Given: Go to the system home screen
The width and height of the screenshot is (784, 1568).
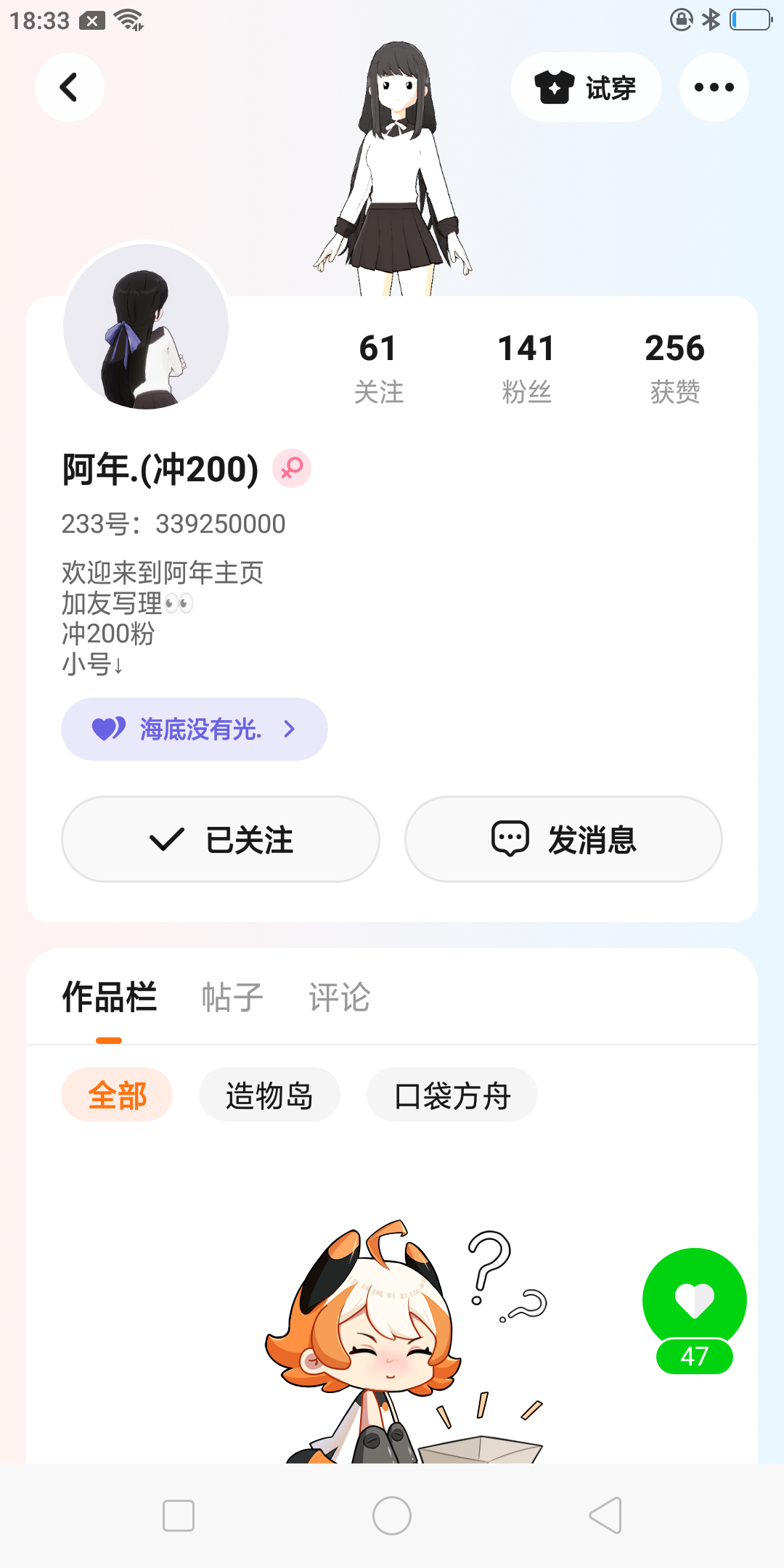Looking at the screenshot, I should pos(392,1516).
